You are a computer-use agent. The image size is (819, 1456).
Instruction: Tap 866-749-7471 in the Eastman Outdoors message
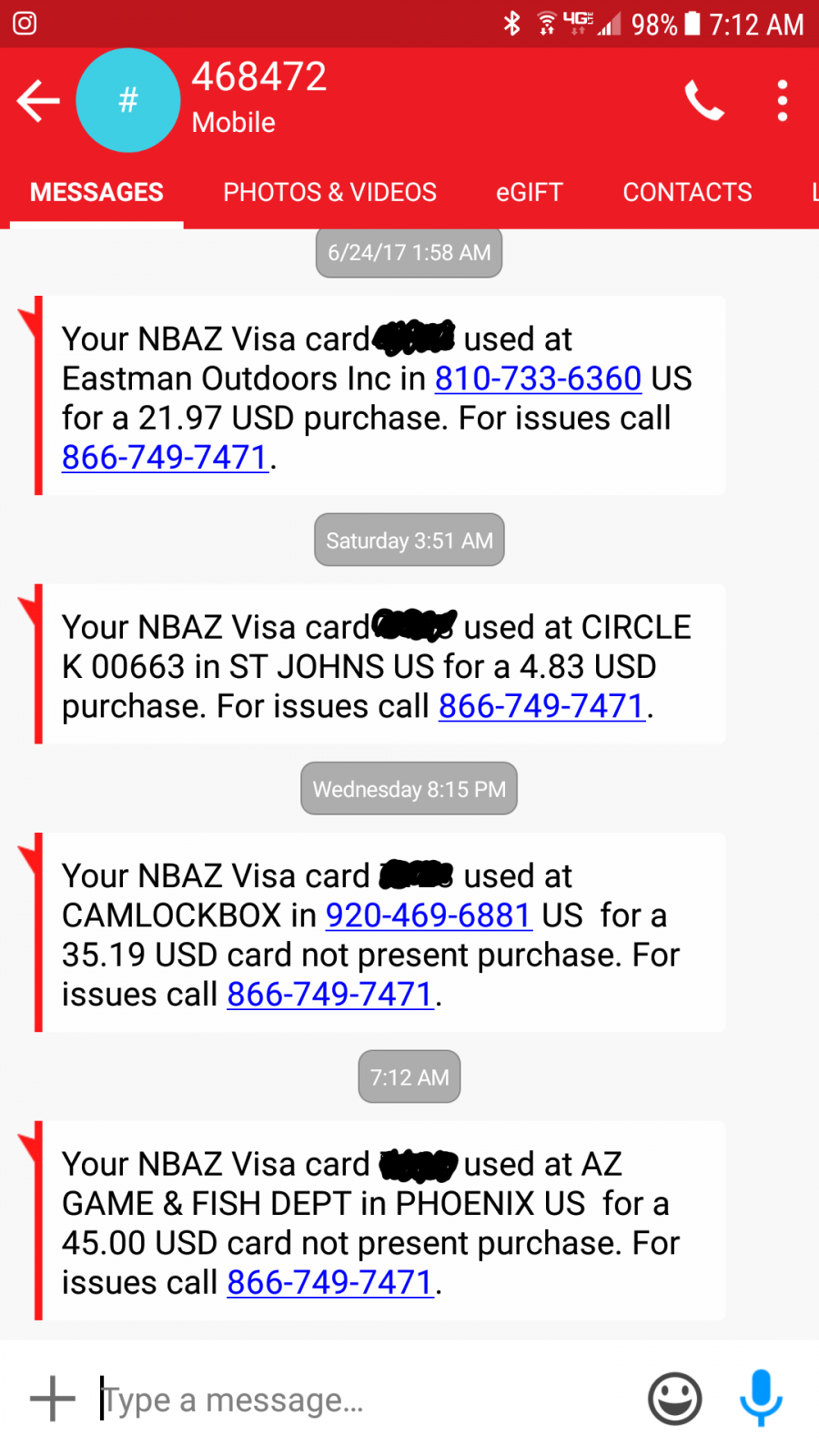point(166,458)
